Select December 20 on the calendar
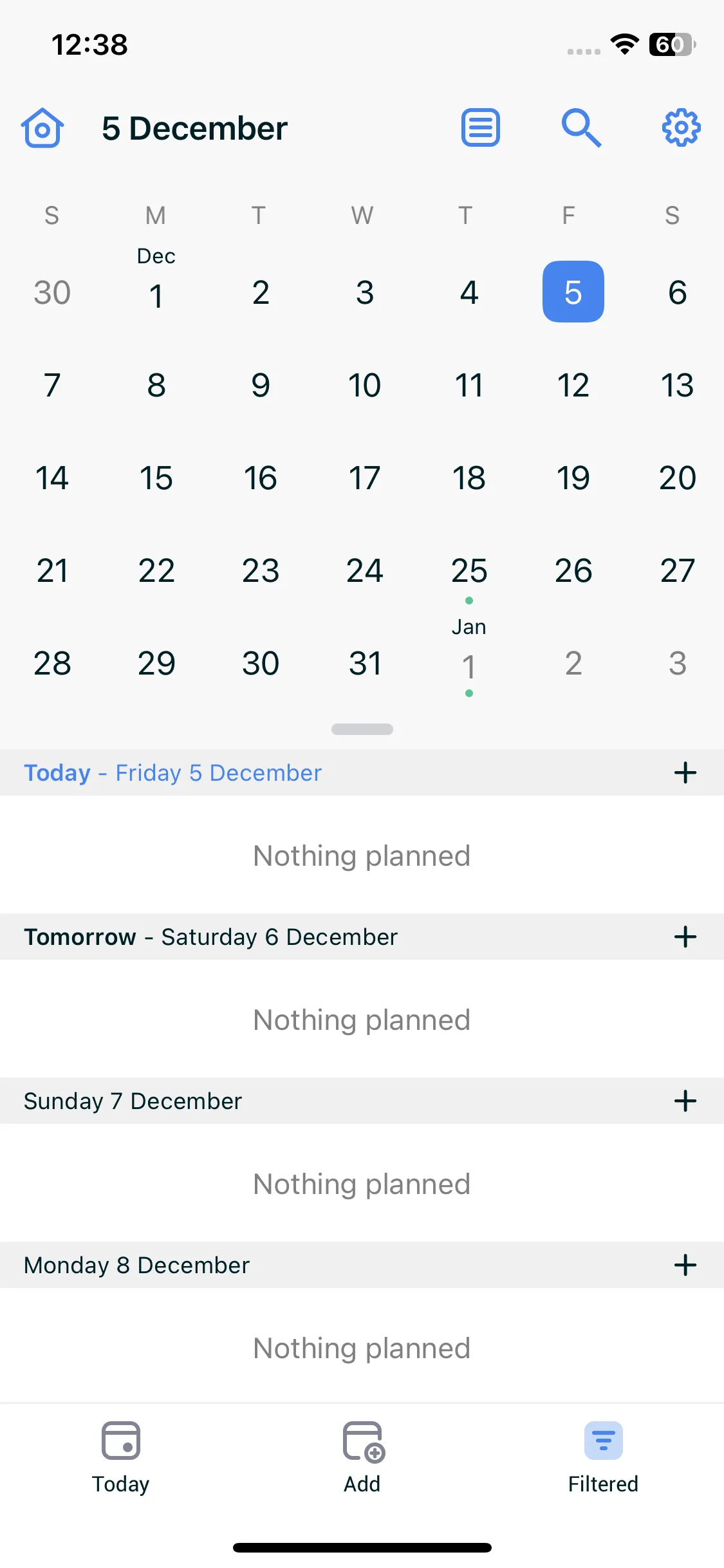The width and height of the screenshot is (724, 1568). click(x=677, y=478)
